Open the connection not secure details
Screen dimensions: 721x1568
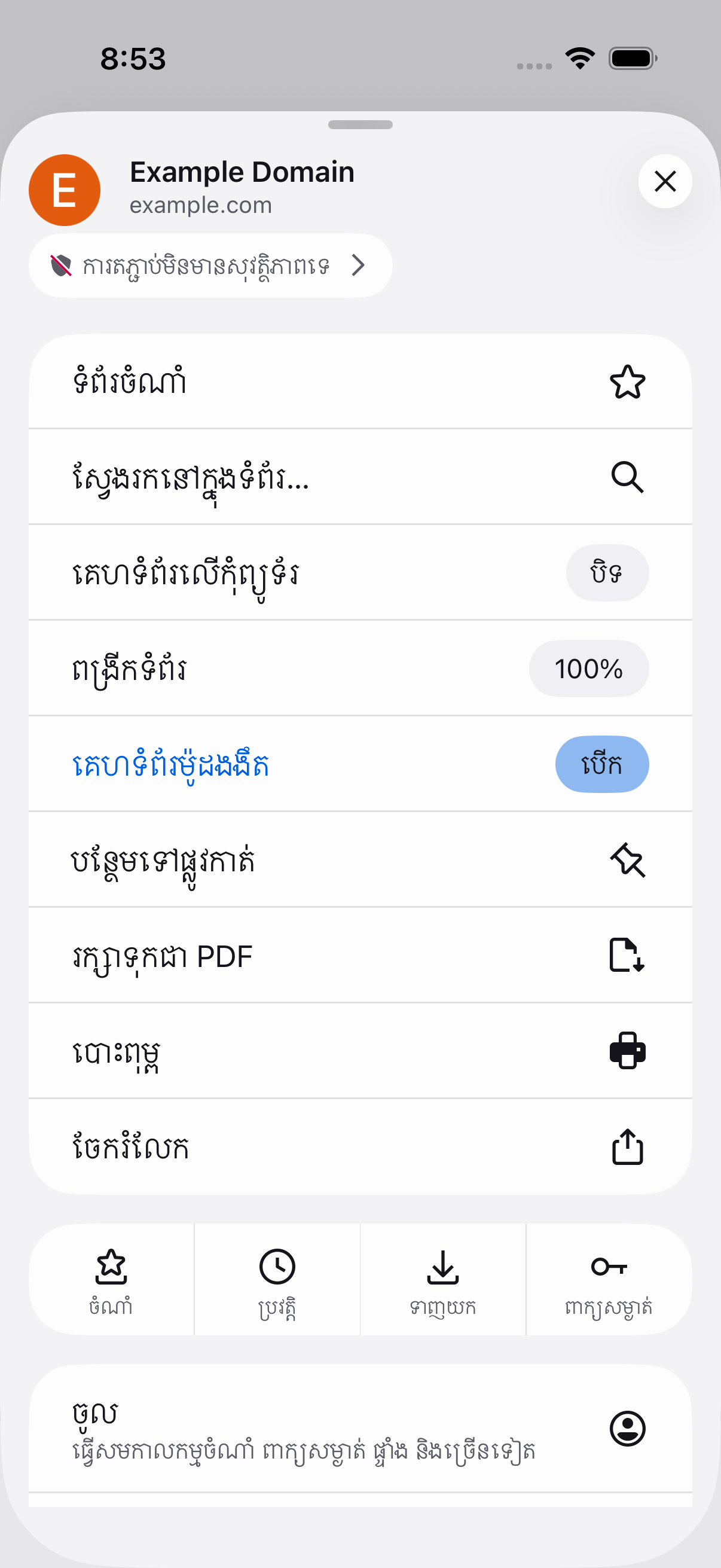coord(210,266)
